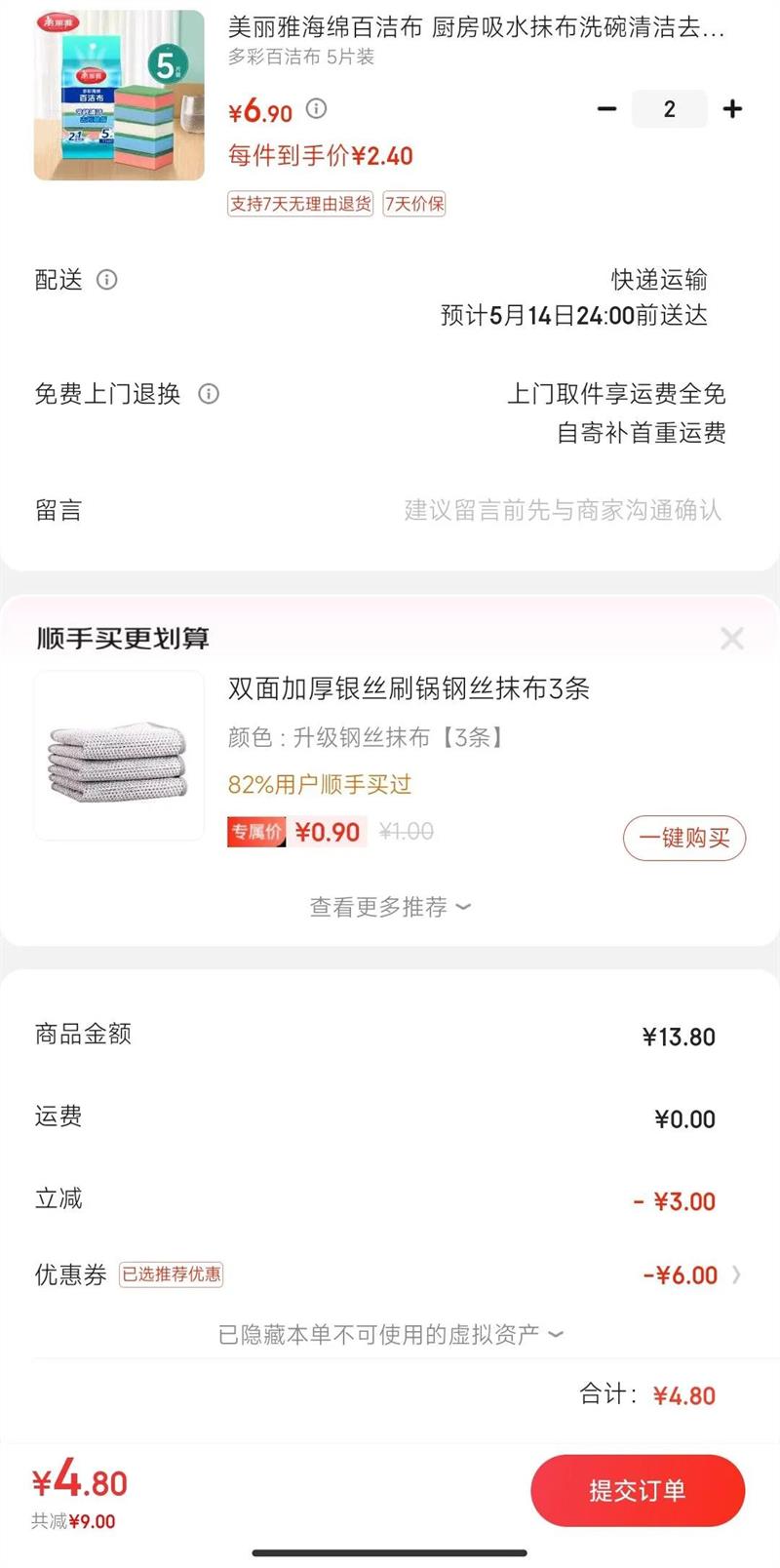Edit the quantity field showing 2

(669, 109)
